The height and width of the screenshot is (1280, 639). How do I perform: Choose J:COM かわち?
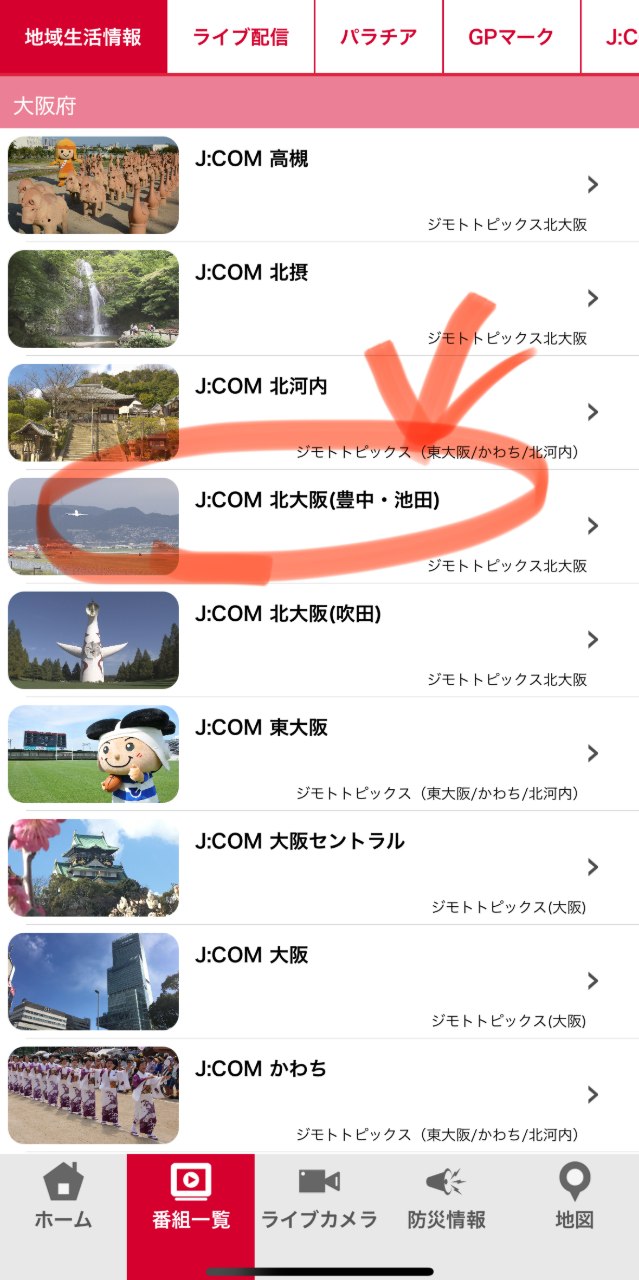(320, 1095)
